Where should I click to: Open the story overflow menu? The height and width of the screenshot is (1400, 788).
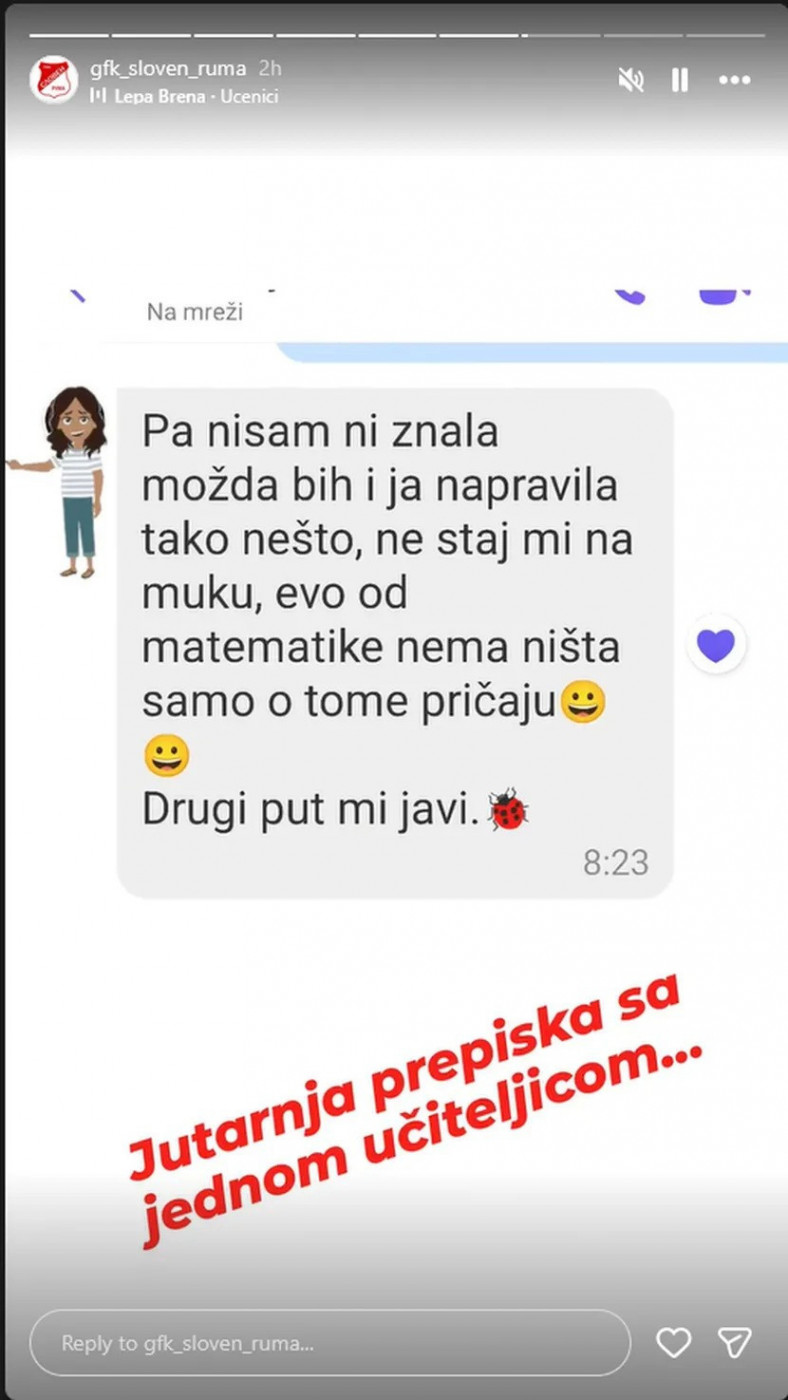point(735,80)
